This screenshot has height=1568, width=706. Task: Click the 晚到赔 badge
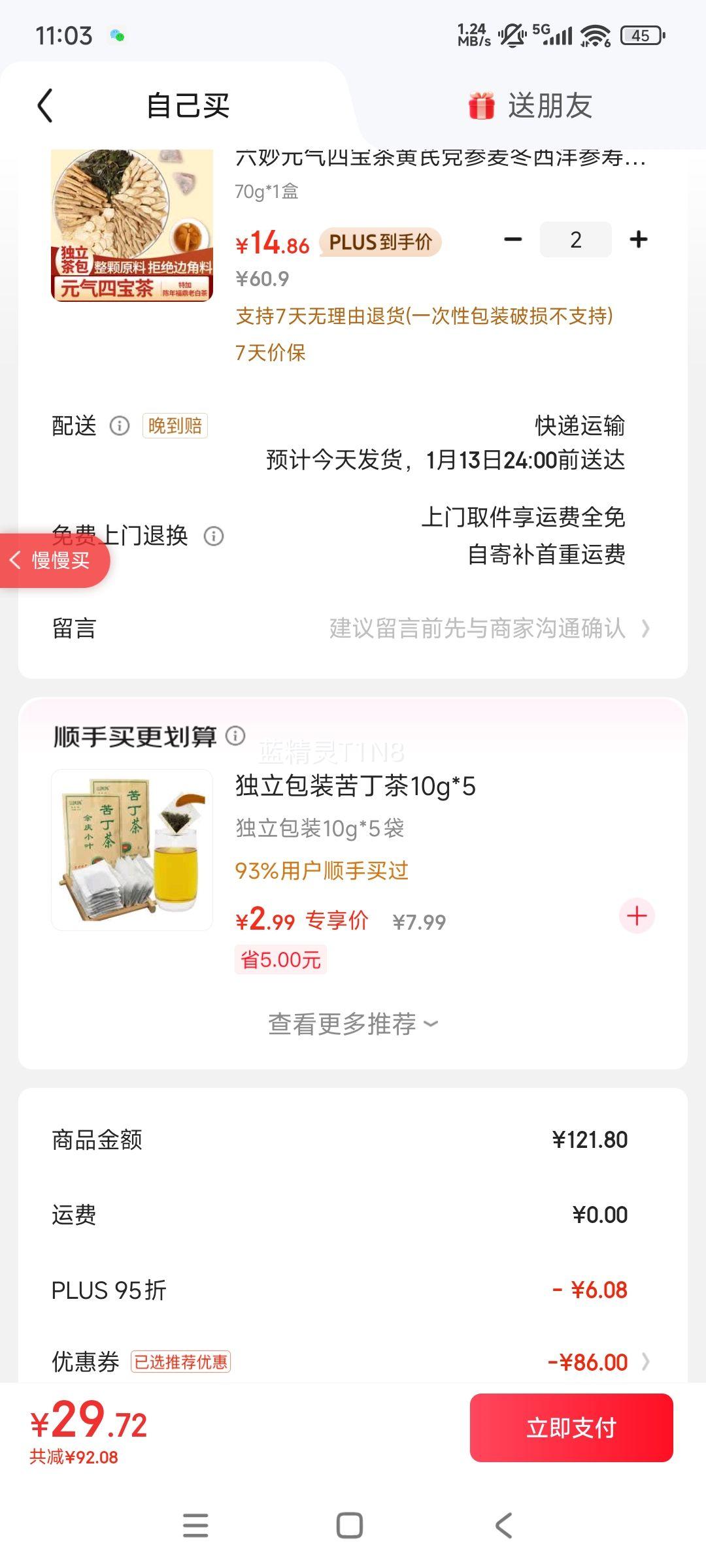coord(175,426)
